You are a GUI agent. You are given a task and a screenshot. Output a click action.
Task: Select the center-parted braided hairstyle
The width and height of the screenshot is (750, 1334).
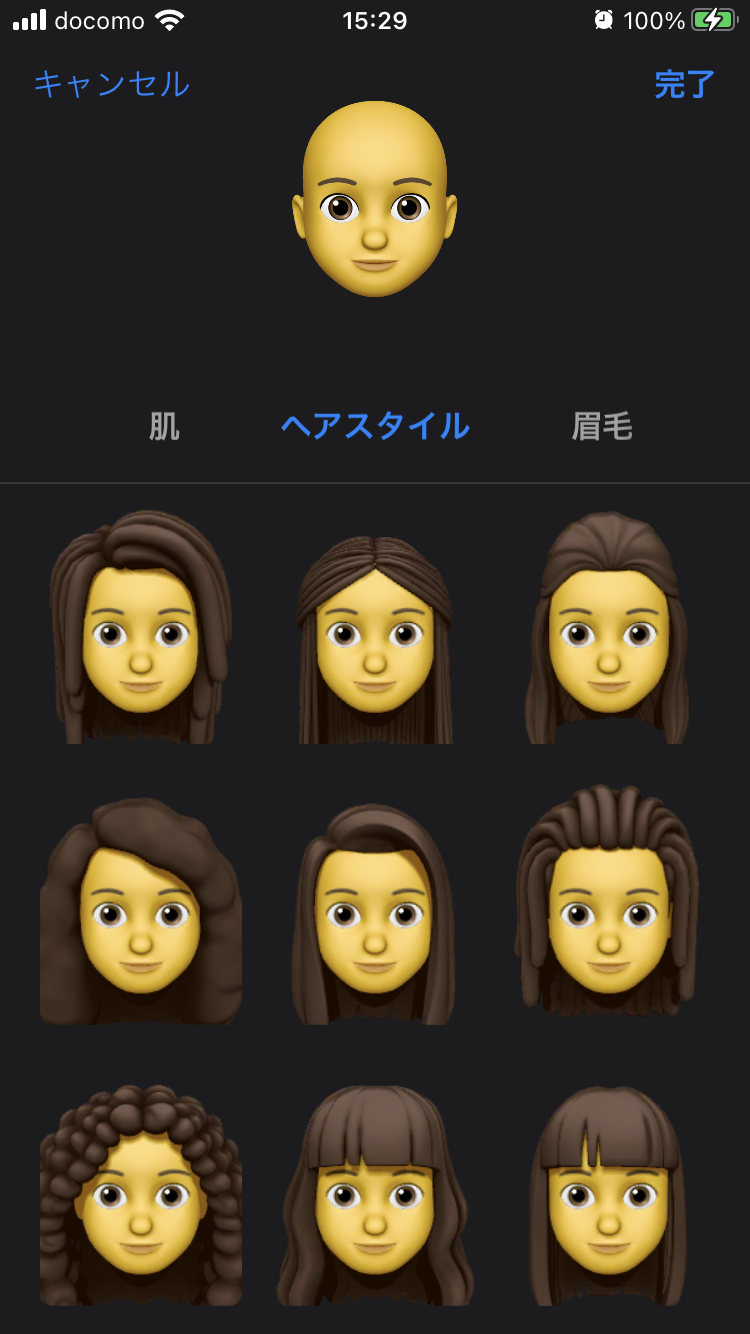point(375,640)
